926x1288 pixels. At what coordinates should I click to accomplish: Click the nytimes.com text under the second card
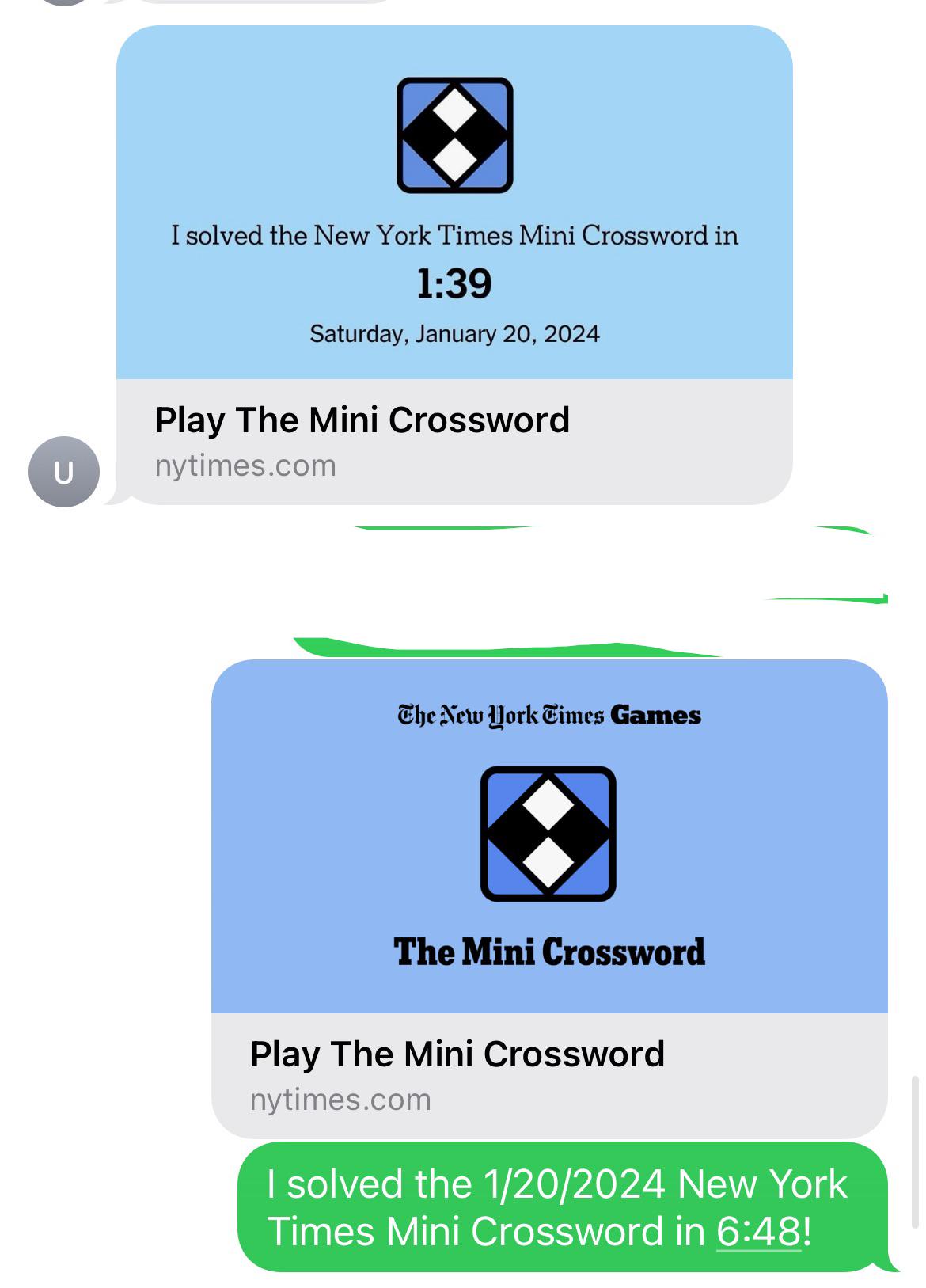coord(340,1098)
